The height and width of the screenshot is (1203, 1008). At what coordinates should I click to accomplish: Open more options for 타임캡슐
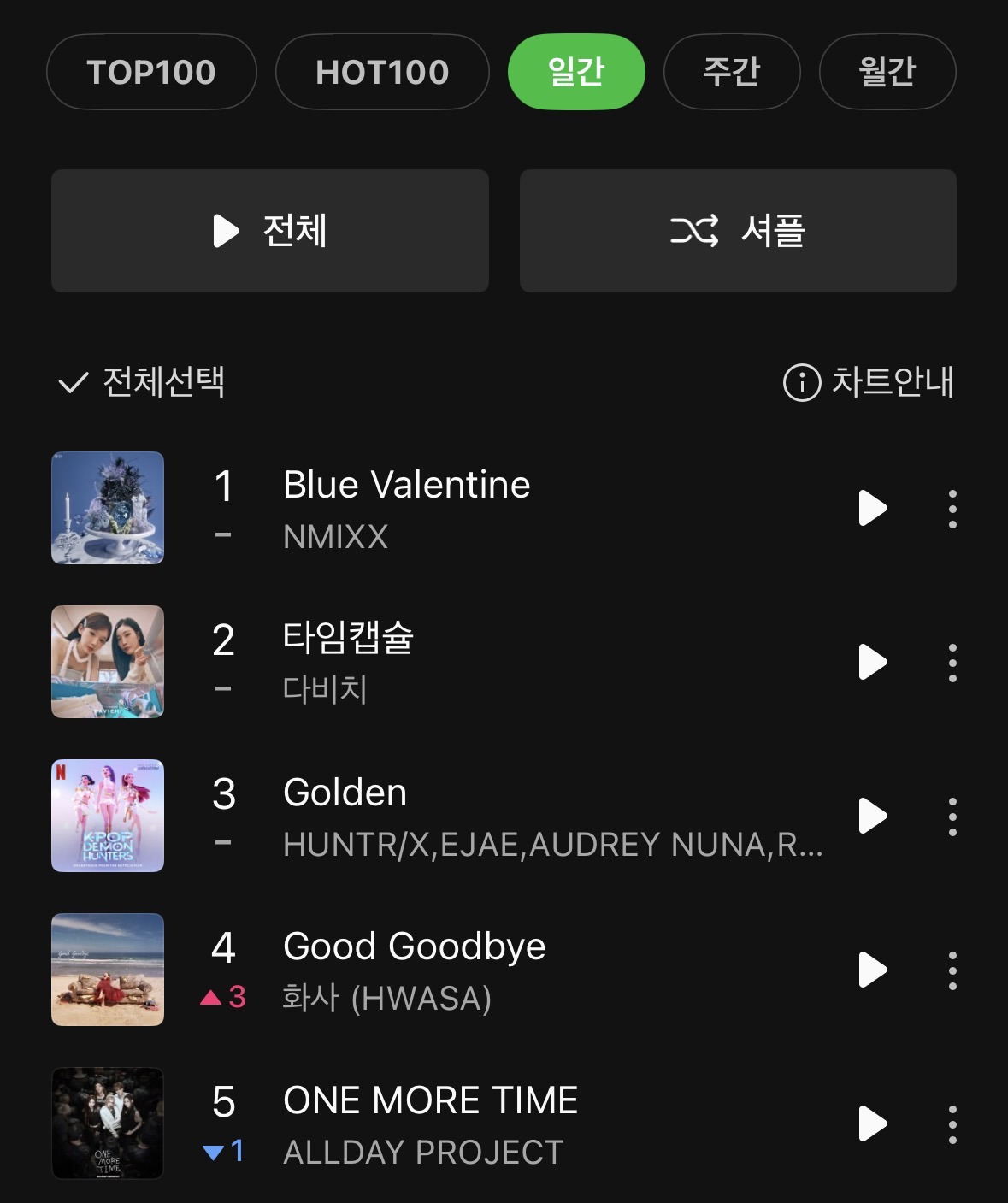coord(952,663)
